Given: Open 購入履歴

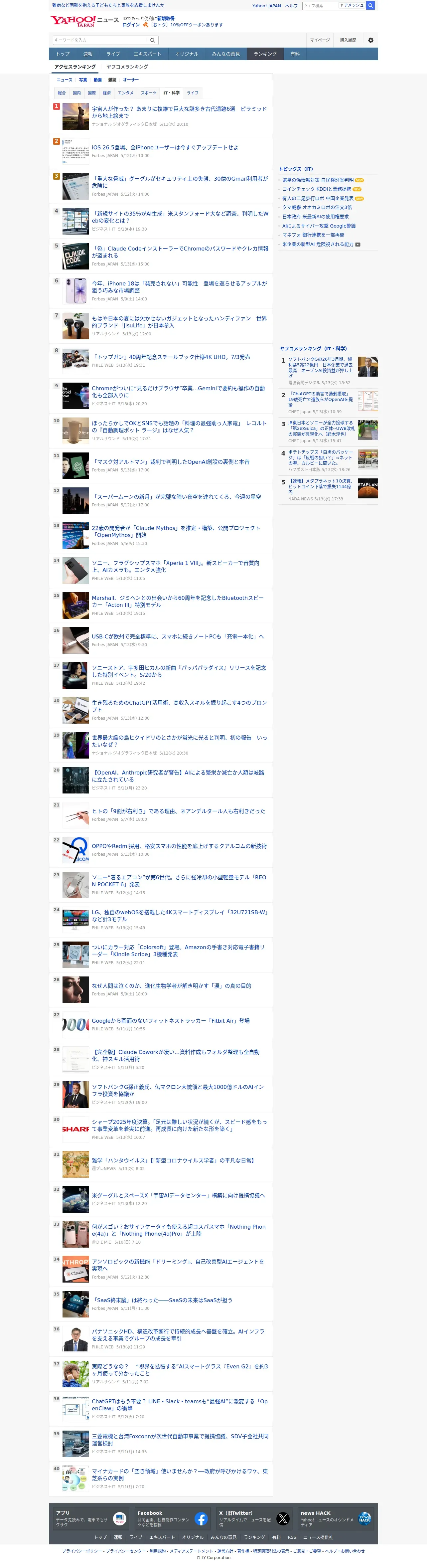Looking at the screenshot, I should pyautogui.click(x=348, y=40).
